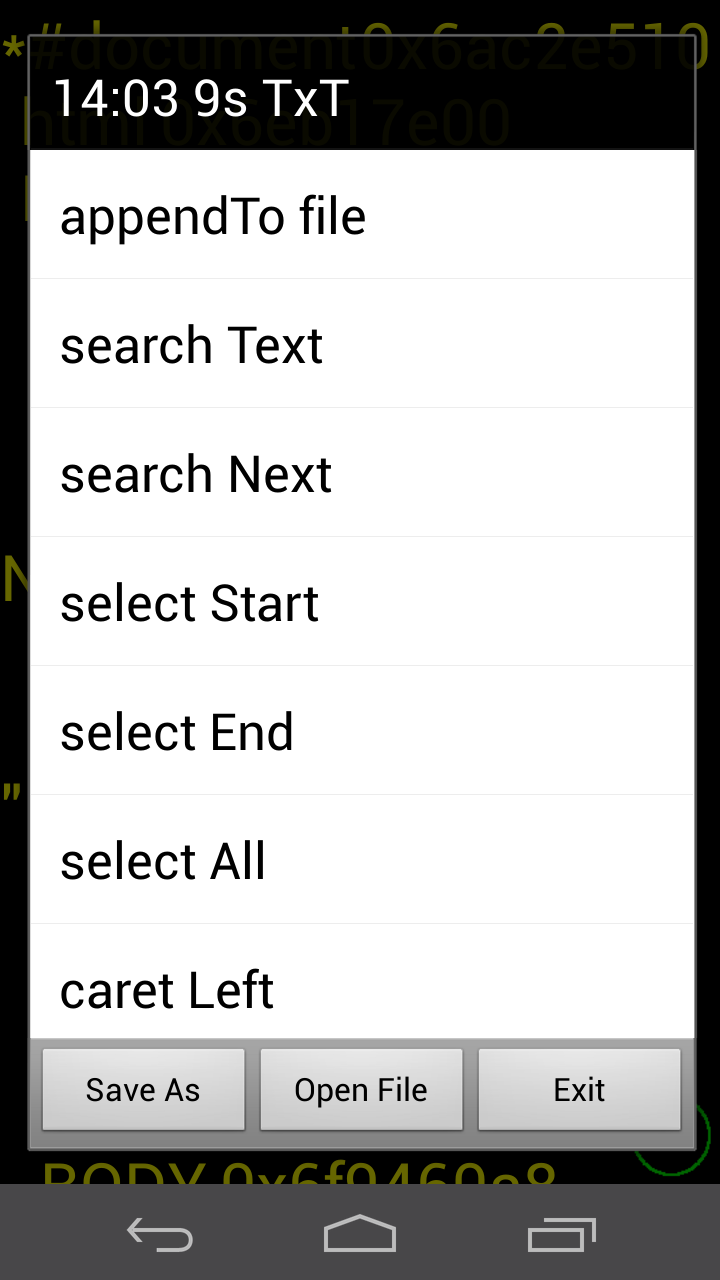Tap the Exit button

pos(580,1089)
